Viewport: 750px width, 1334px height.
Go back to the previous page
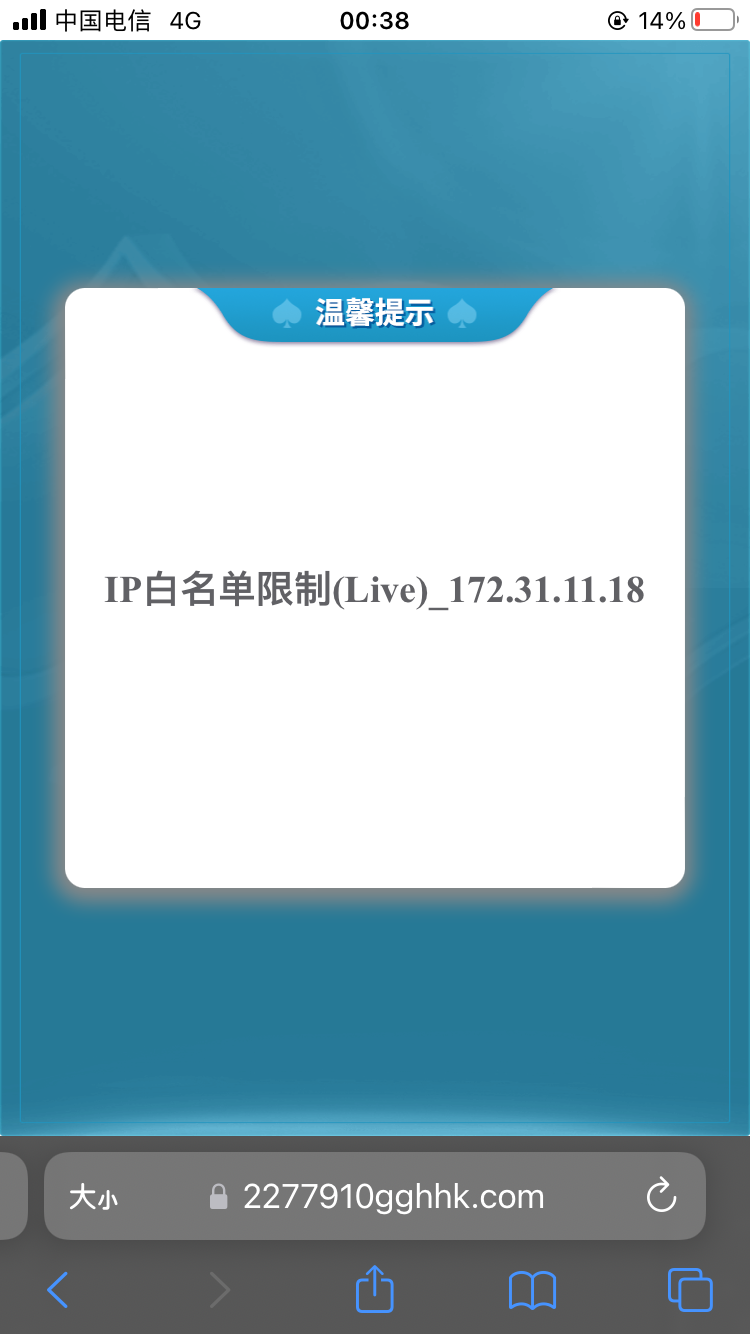point(58,1290)
